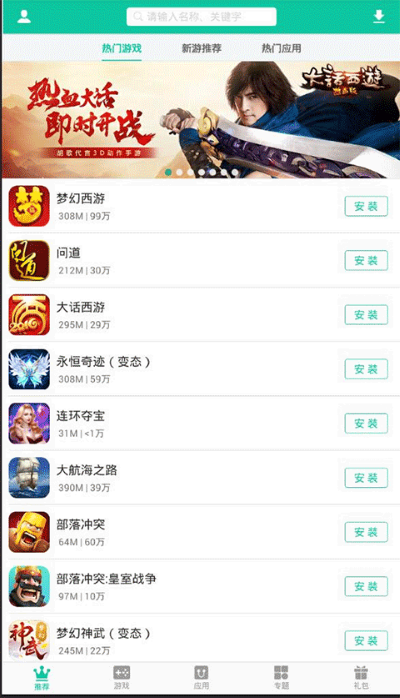Install 问道
Image resolution: width=400 pixels, height=698 pixels.
(366, 260)
